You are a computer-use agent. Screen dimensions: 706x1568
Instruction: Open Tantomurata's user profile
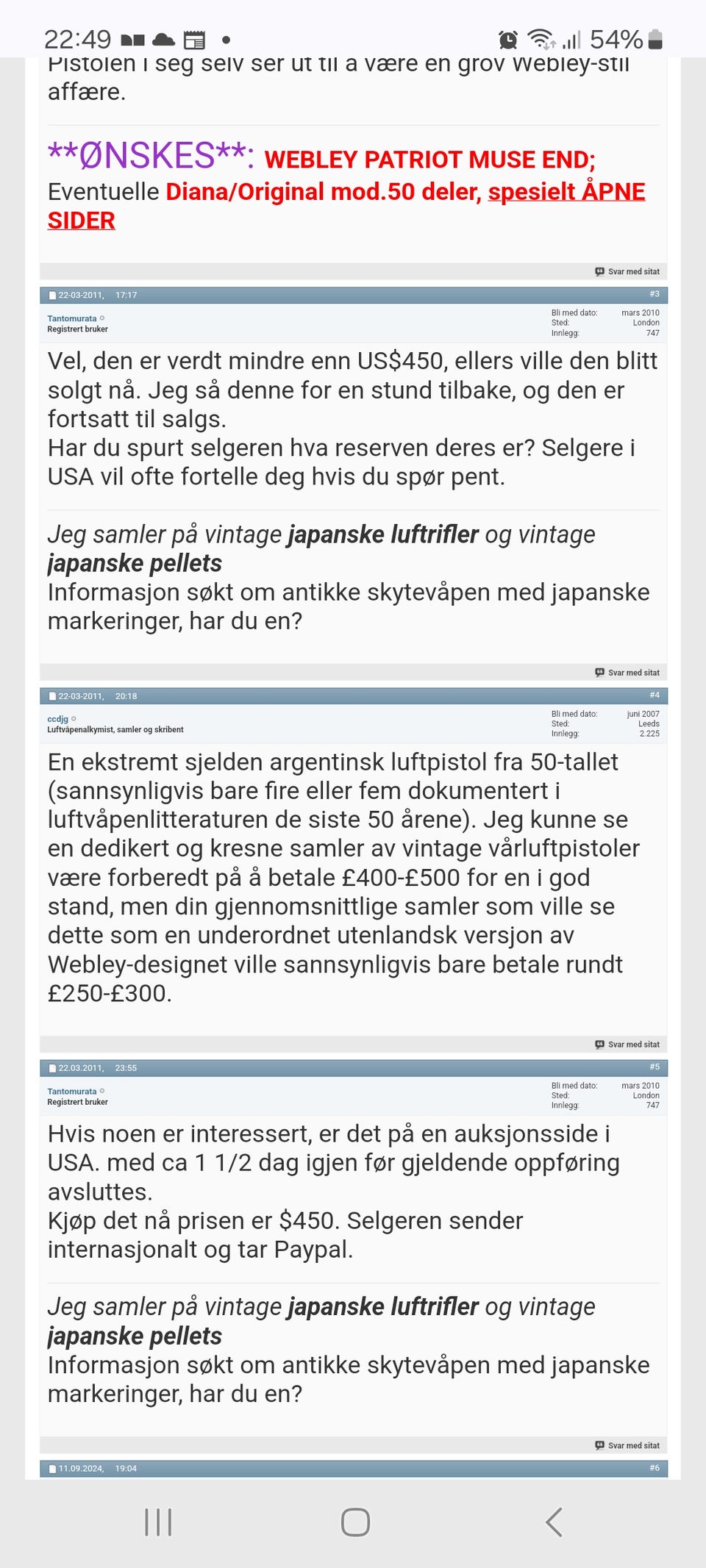pyautogui.click(x=71, y=318)
